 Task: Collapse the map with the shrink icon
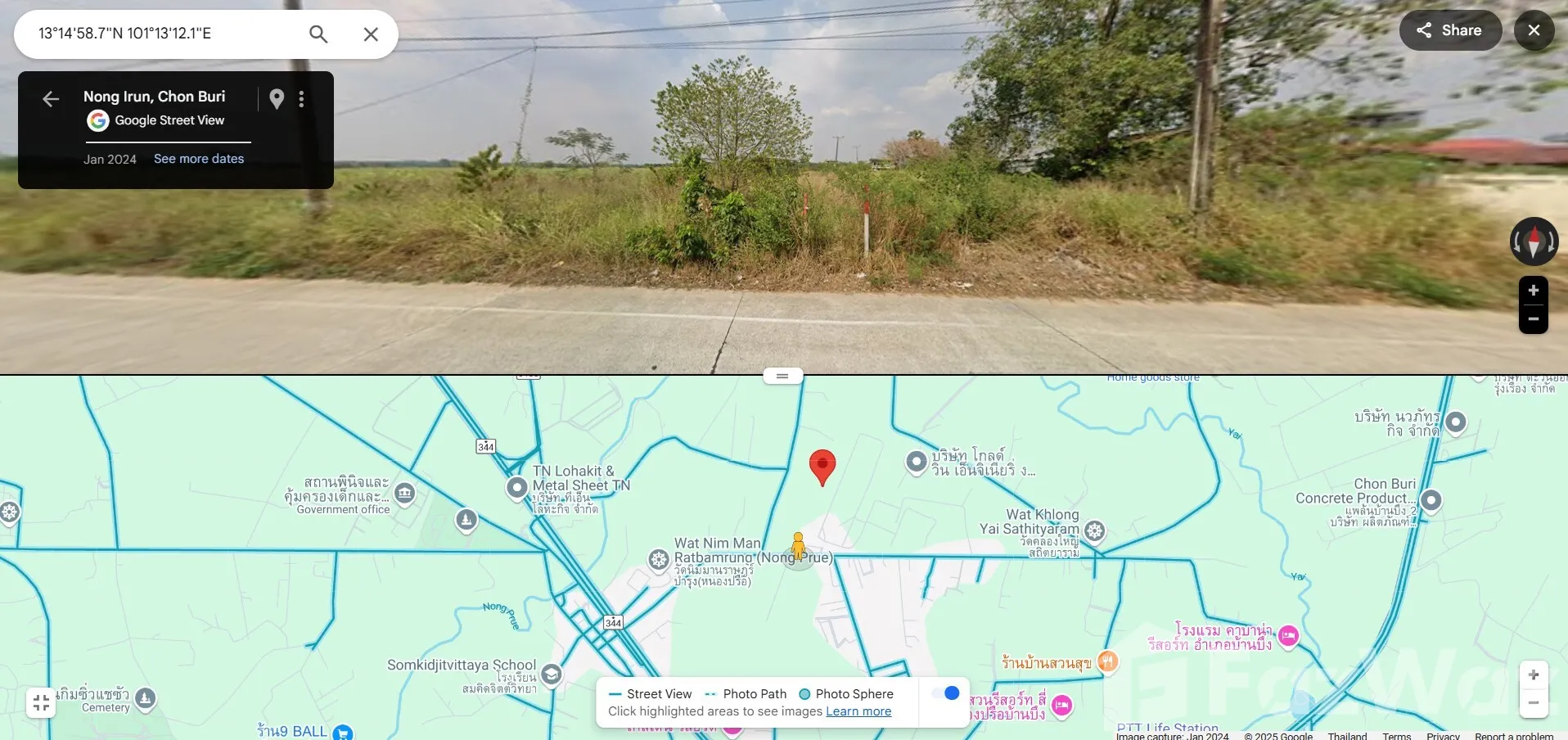41,702
